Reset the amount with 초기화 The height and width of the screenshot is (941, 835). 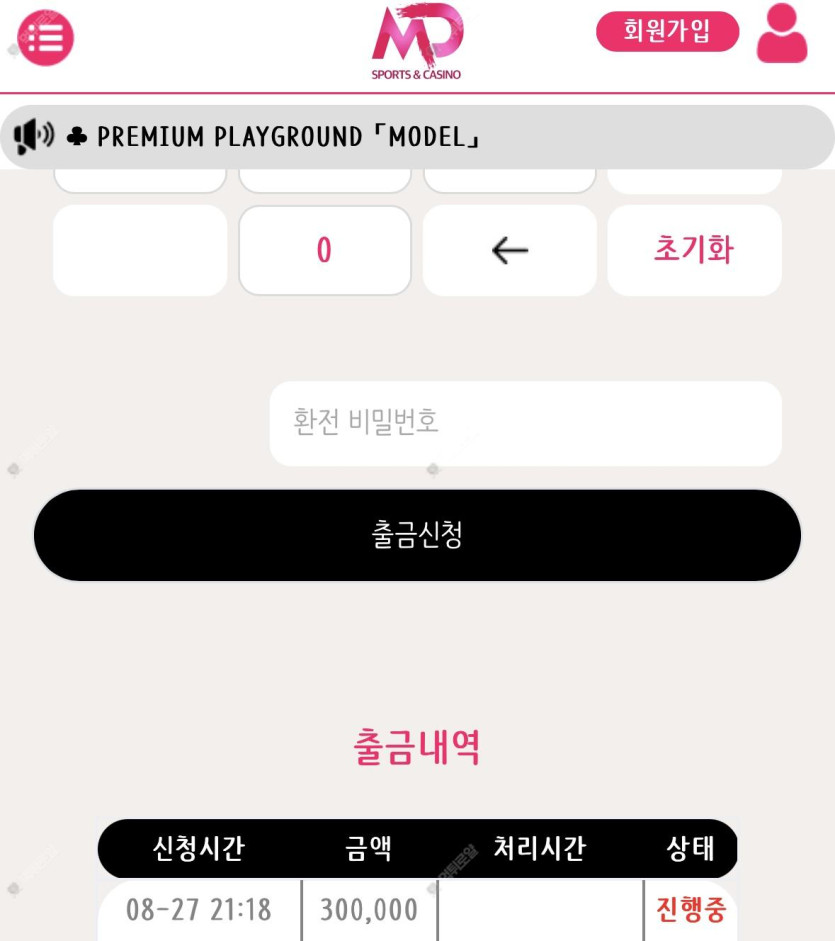[x=694, y=250]
